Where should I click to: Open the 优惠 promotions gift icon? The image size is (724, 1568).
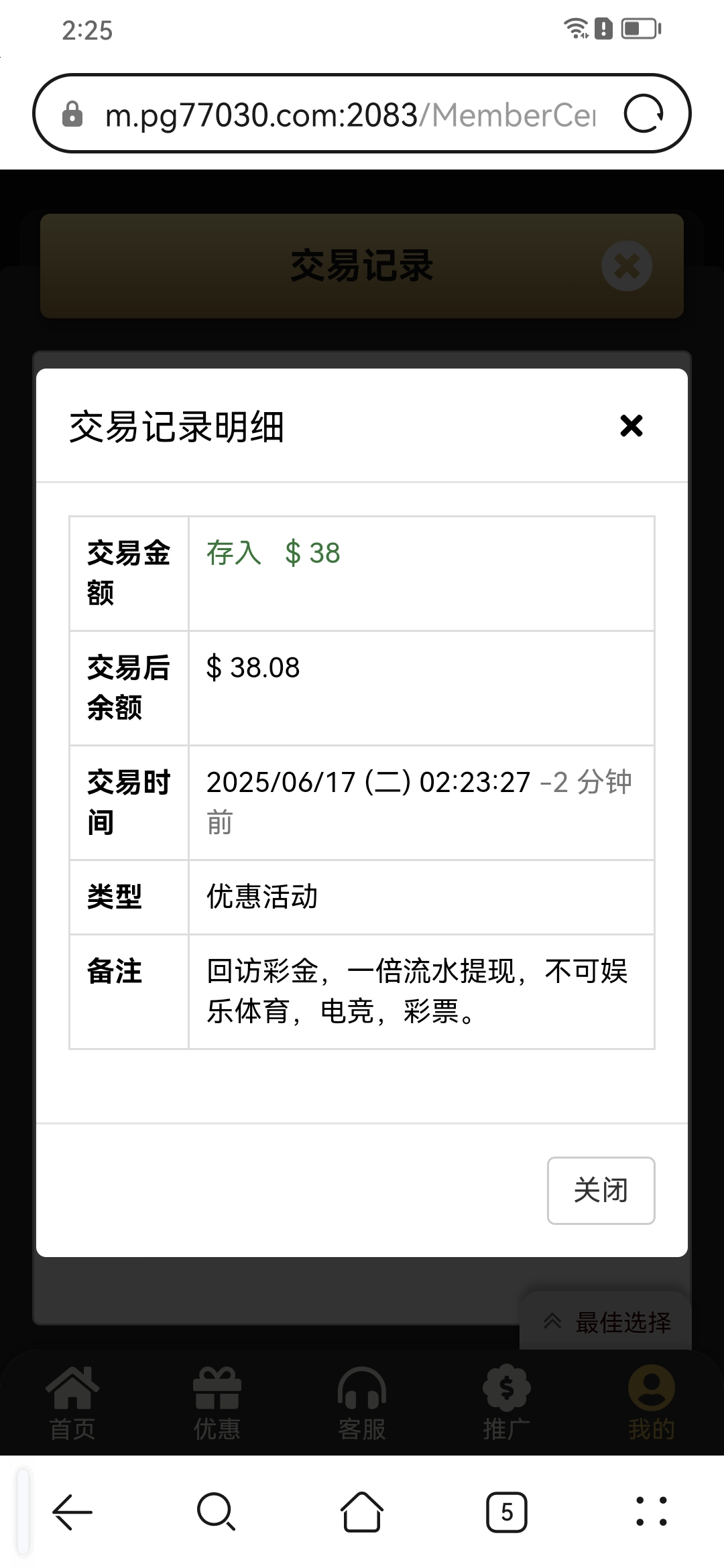(217, 1394)
